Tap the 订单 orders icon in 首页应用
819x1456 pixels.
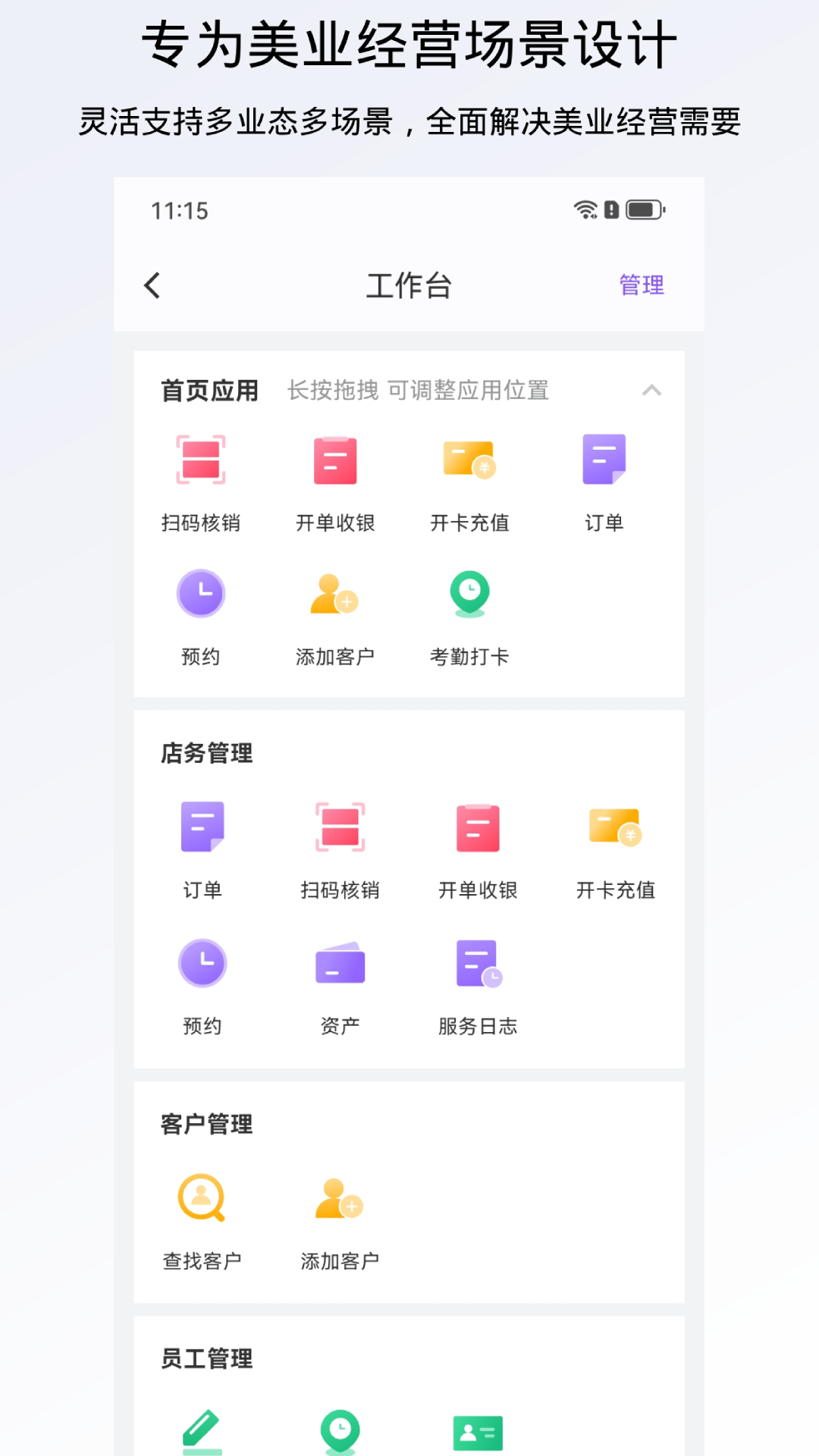click(604, 460)
